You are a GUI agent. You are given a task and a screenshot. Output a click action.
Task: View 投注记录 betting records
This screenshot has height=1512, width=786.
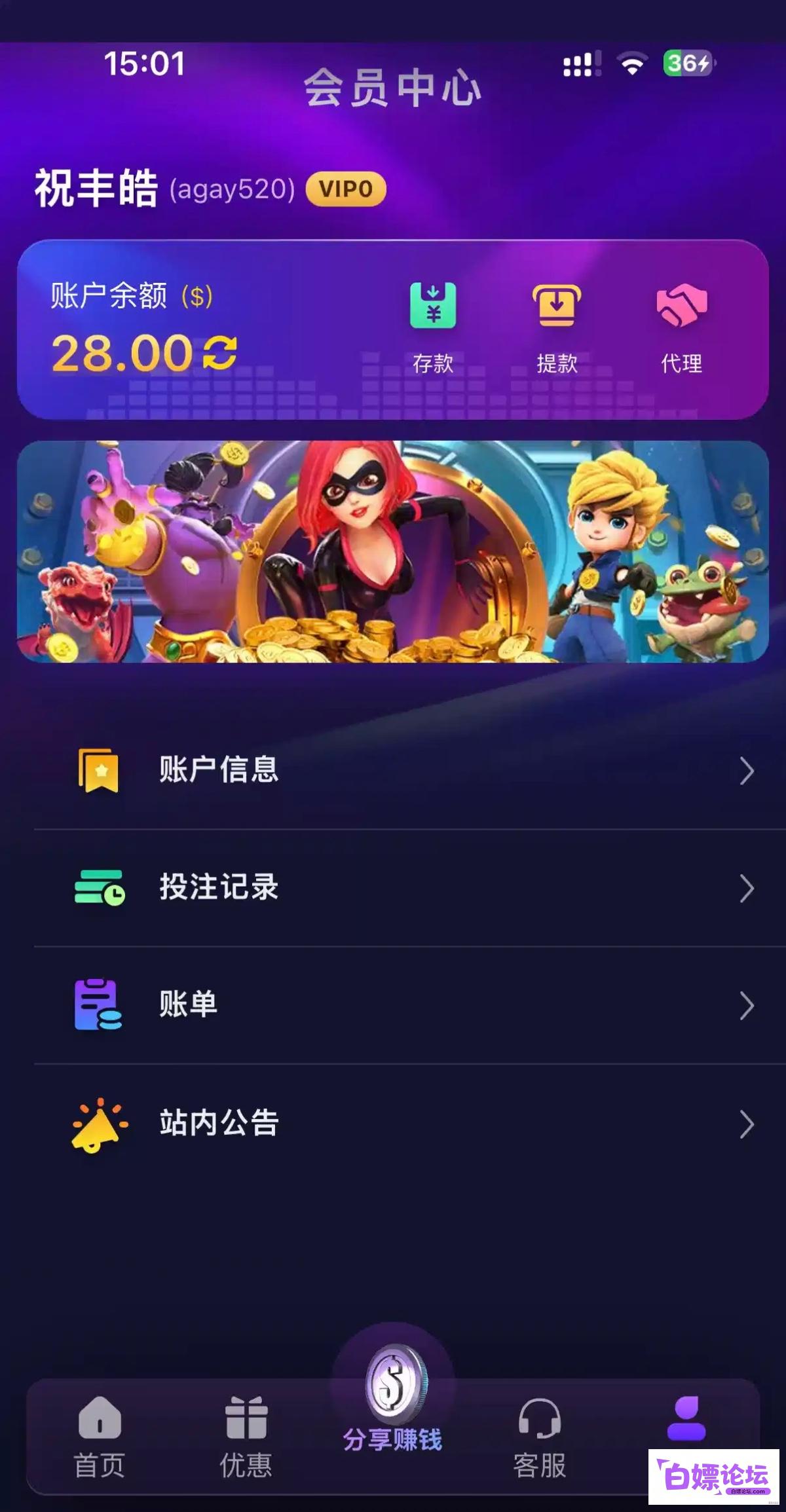click(409, 888)
